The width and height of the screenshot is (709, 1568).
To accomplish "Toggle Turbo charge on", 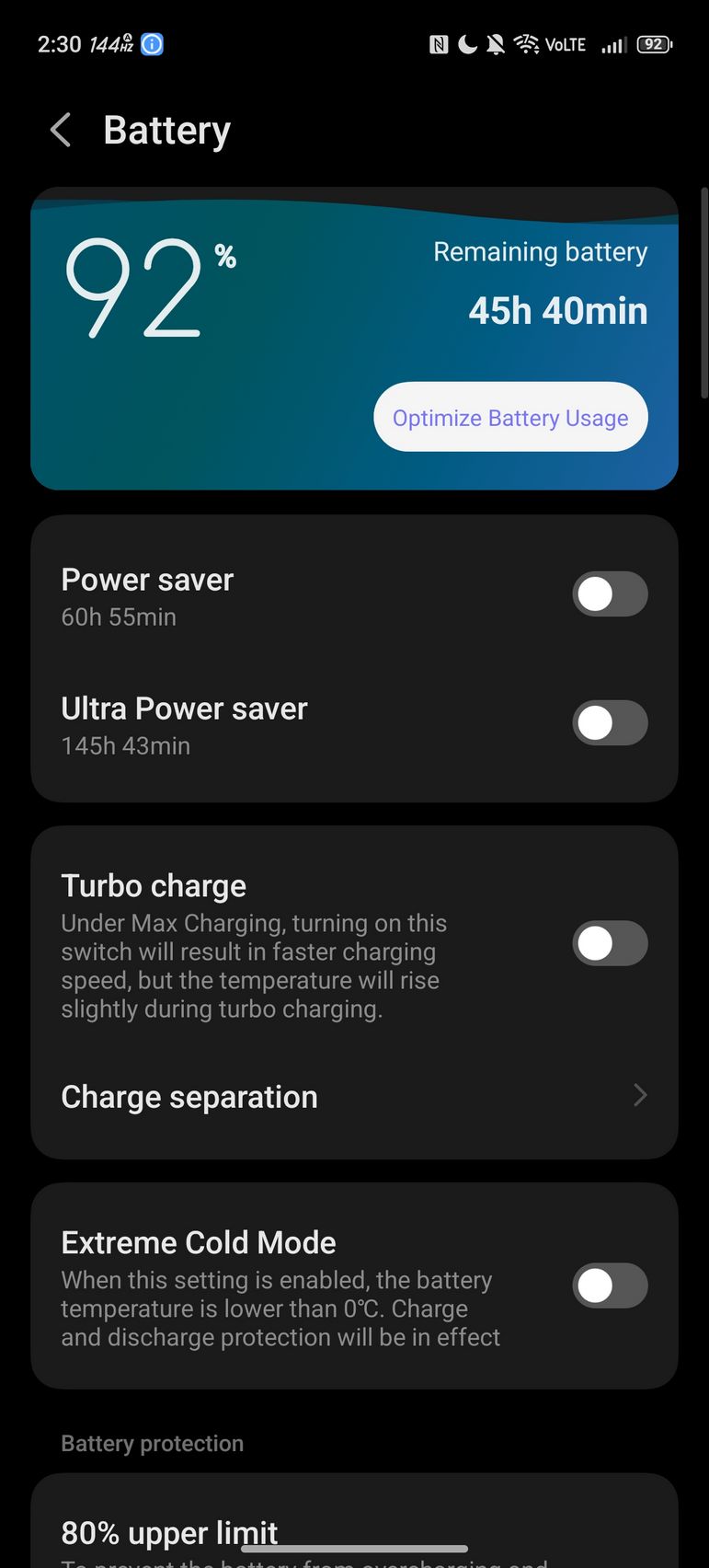I will tap(610, 944).
